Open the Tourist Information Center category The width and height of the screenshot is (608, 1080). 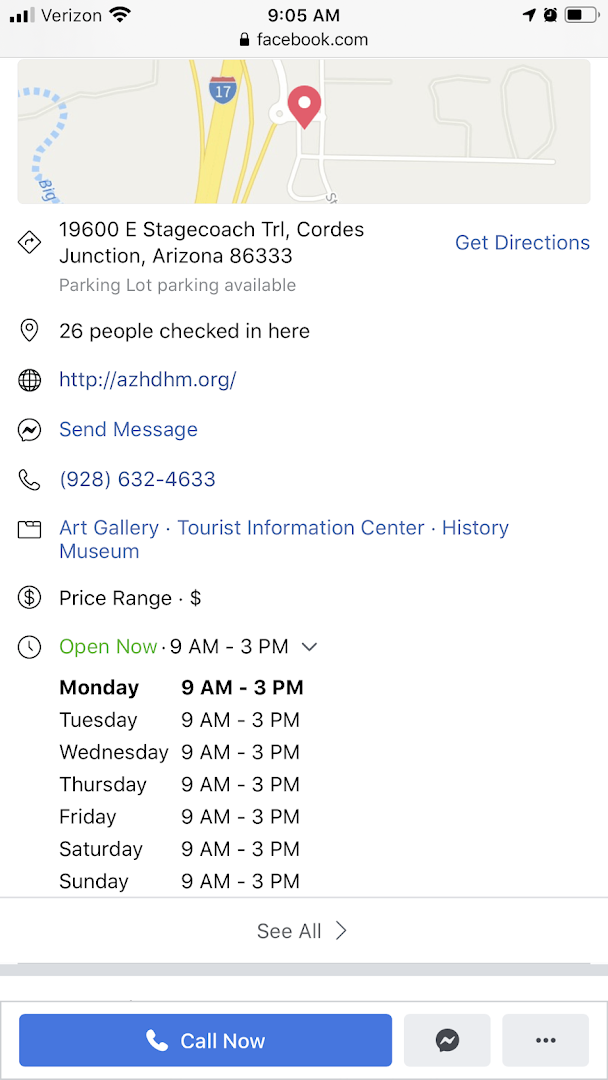(x=301, y=528)
